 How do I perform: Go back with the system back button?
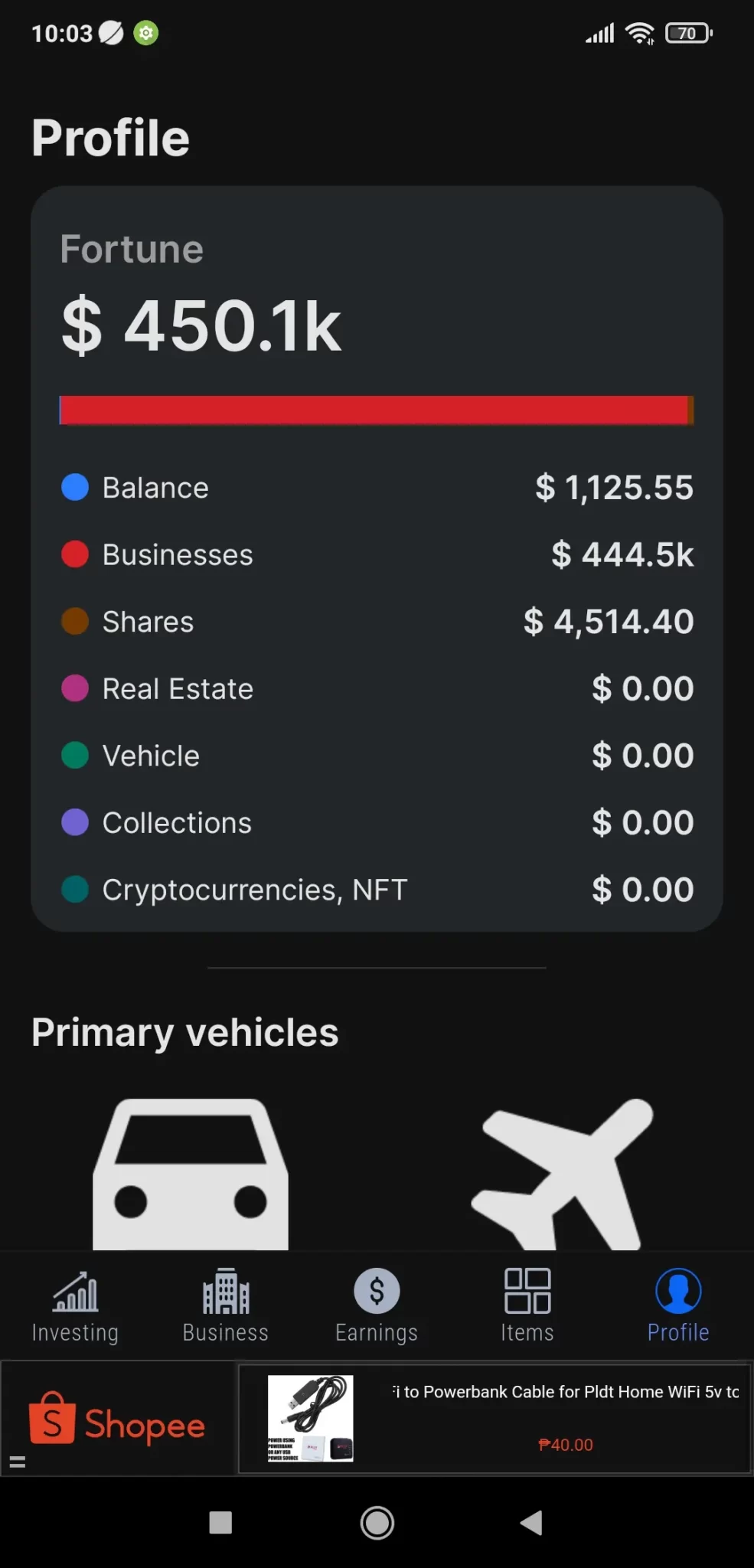pyautogui.click(x=531, y=1523)
